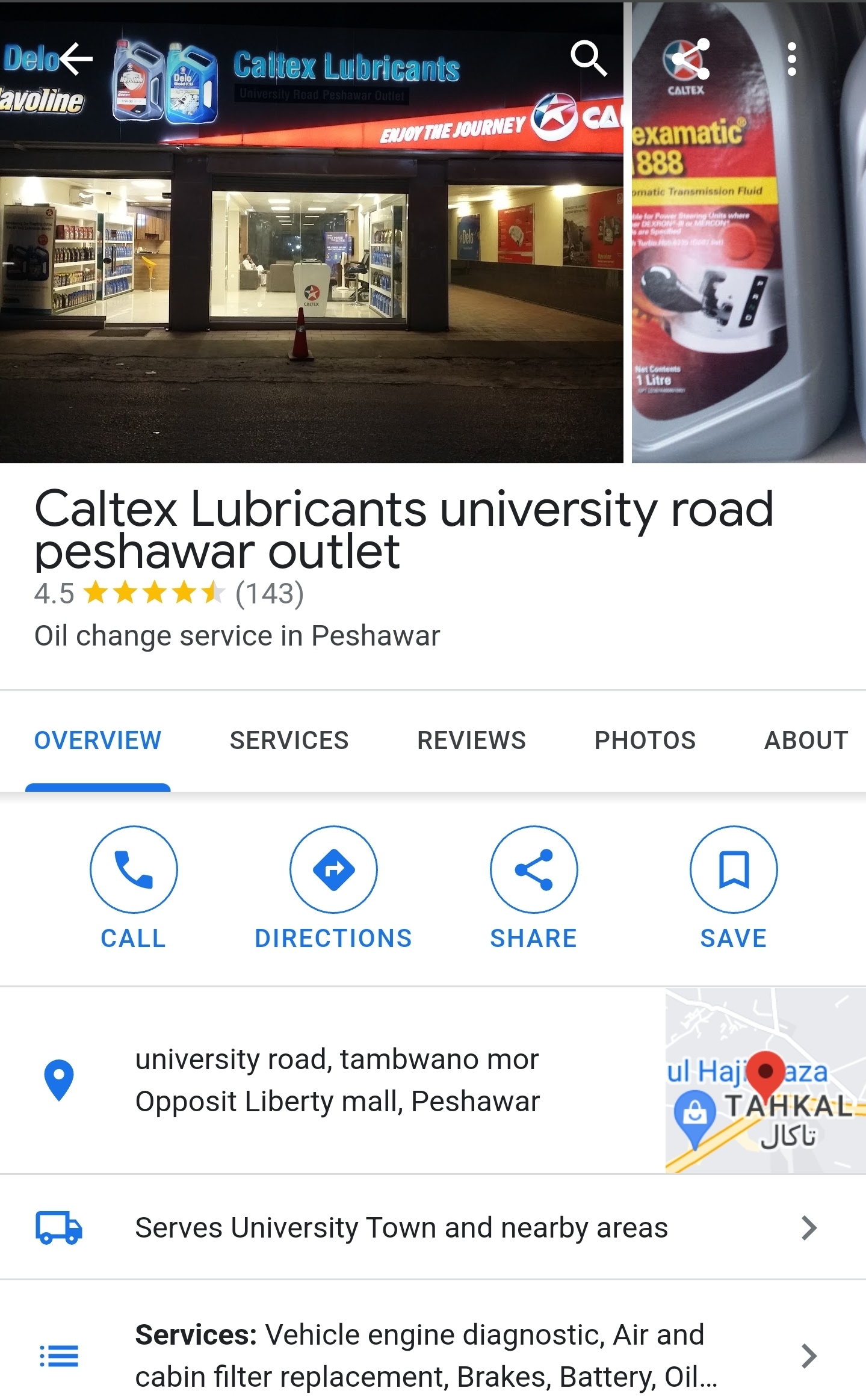Get directions to the outlet
Image resolution: width=866 pixels, height=1400 pixels.
tap(333, 888)
